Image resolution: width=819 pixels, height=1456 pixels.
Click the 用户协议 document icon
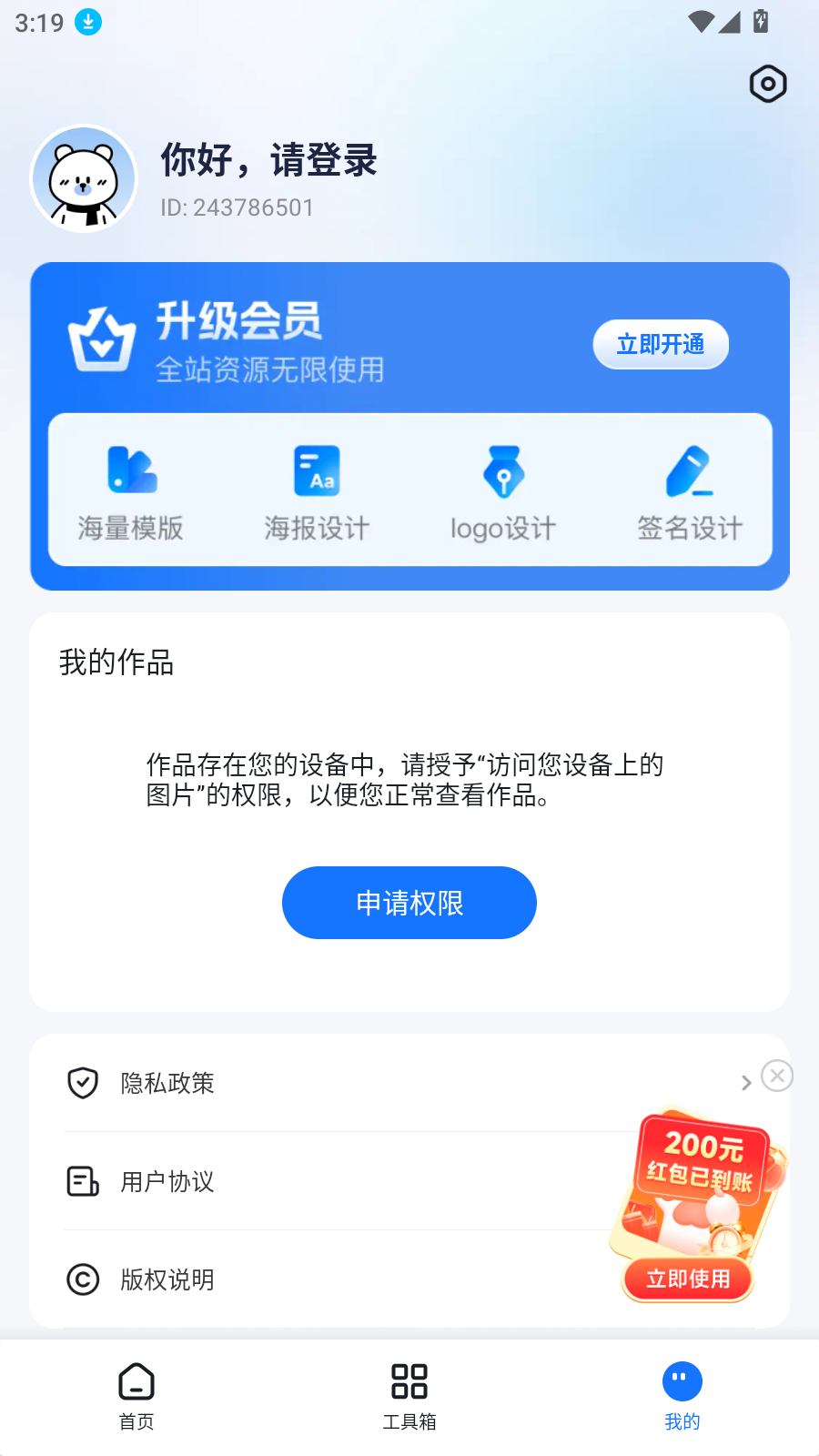[x=83, y=1181]
